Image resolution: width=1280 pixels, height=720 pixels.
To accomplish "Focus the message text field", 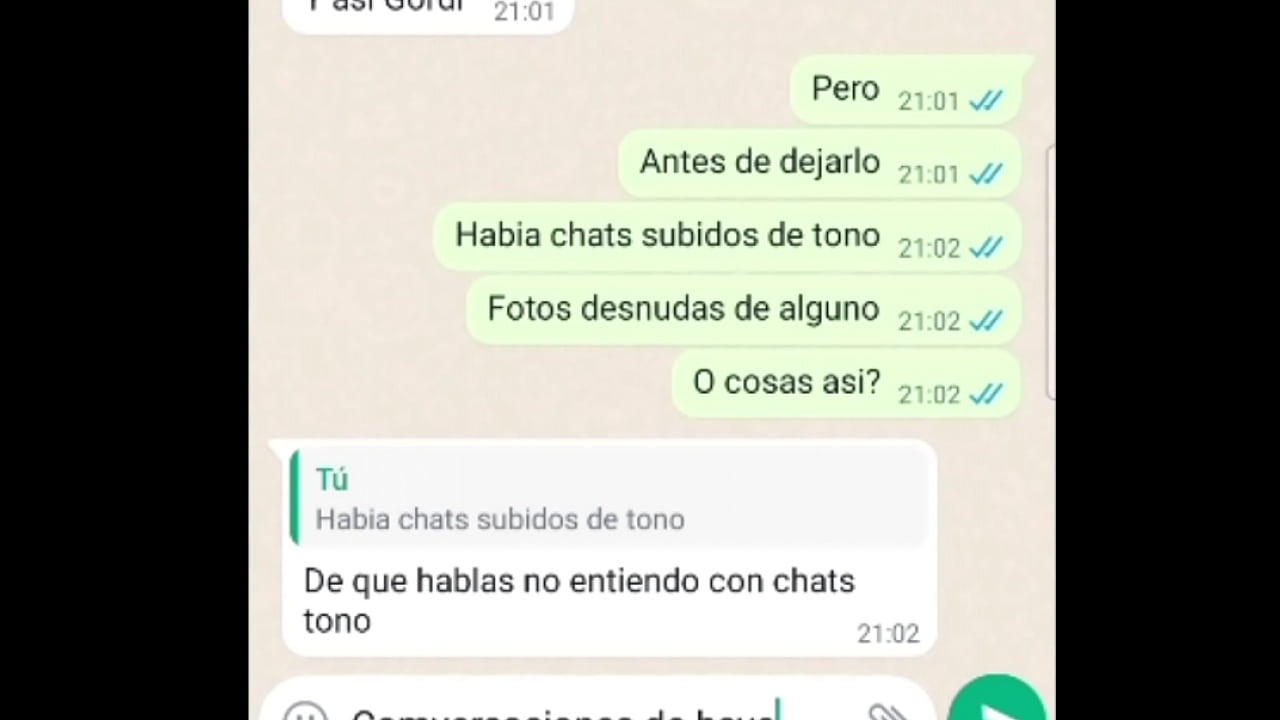I will (580, 712).
